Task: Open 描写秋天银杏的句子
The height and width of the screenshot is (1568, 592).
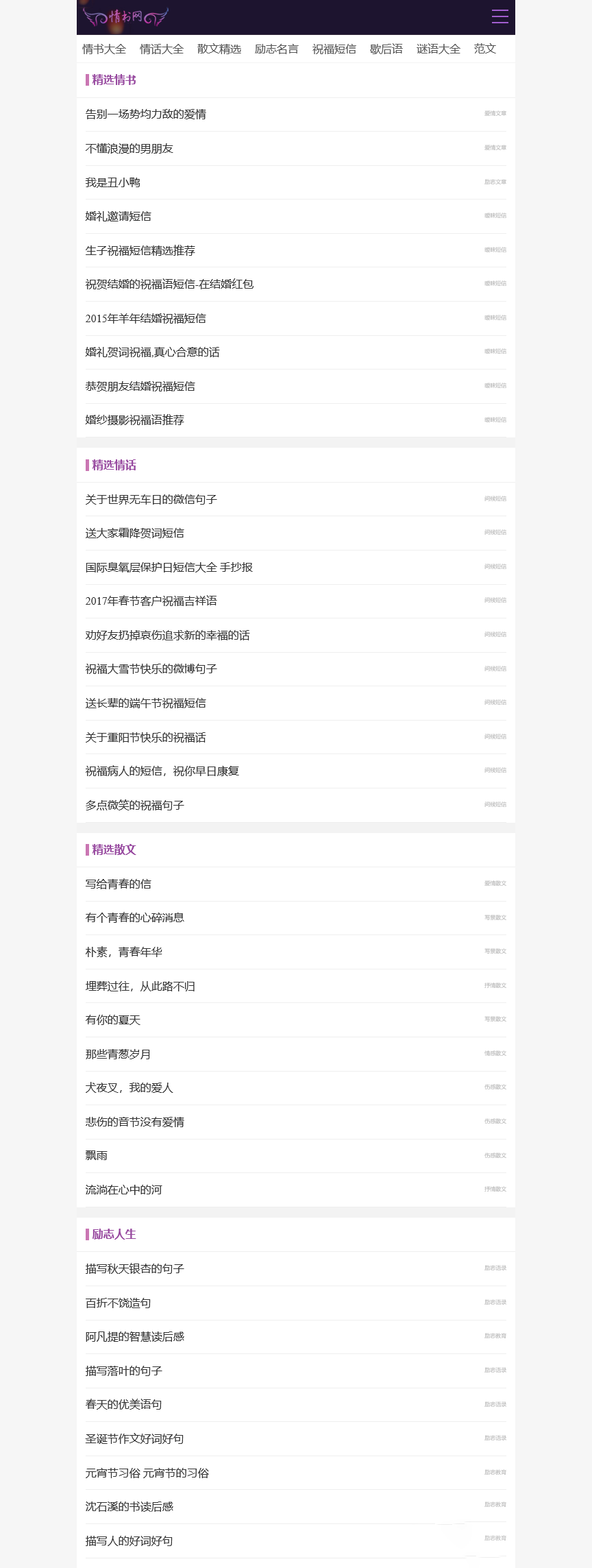Action: click(135, 1269)
